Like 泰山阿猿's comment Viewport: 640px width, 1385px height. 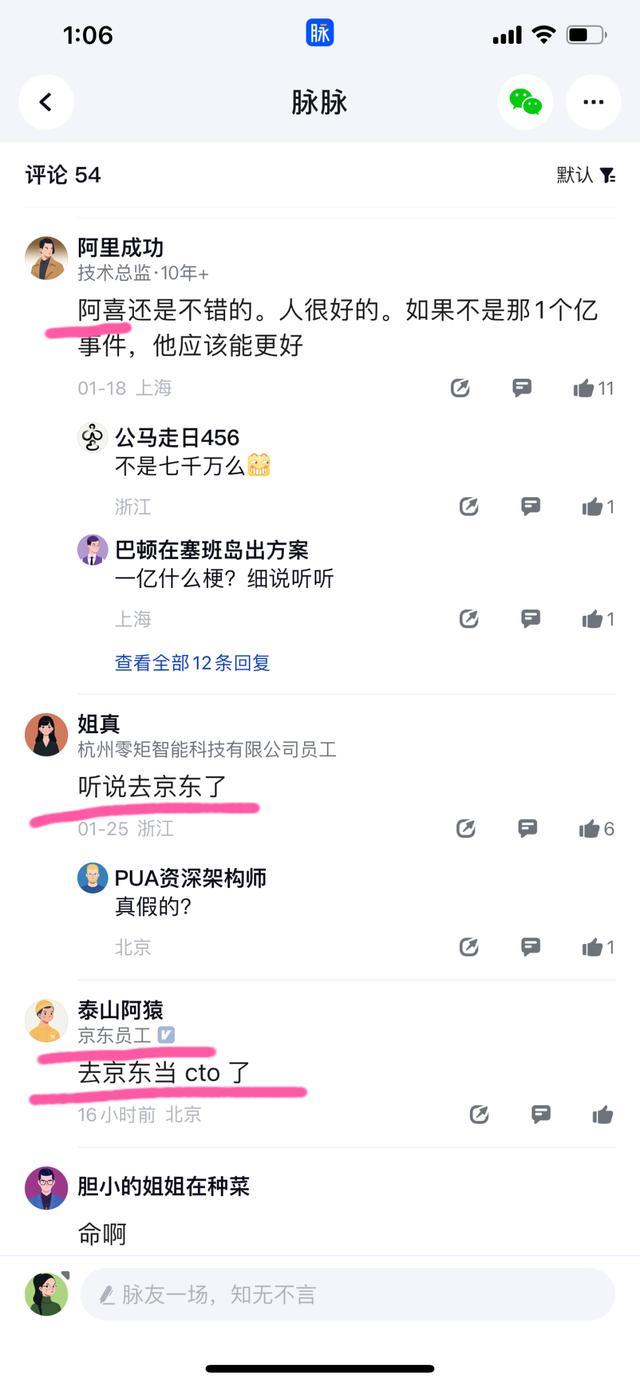[x=602, y=1114]
